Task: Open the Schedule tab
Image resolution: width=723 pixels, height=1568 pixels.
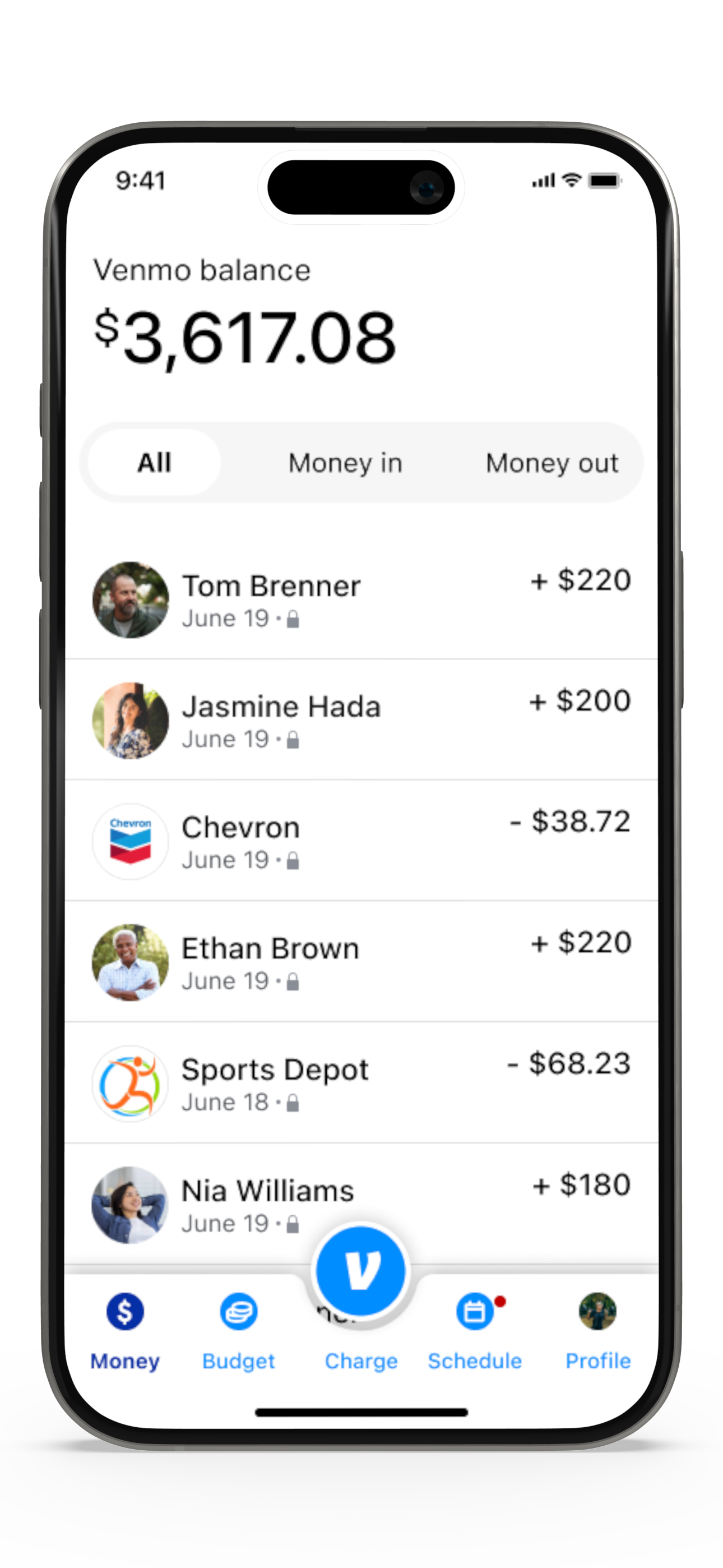Action: [x=475, y=1332]
